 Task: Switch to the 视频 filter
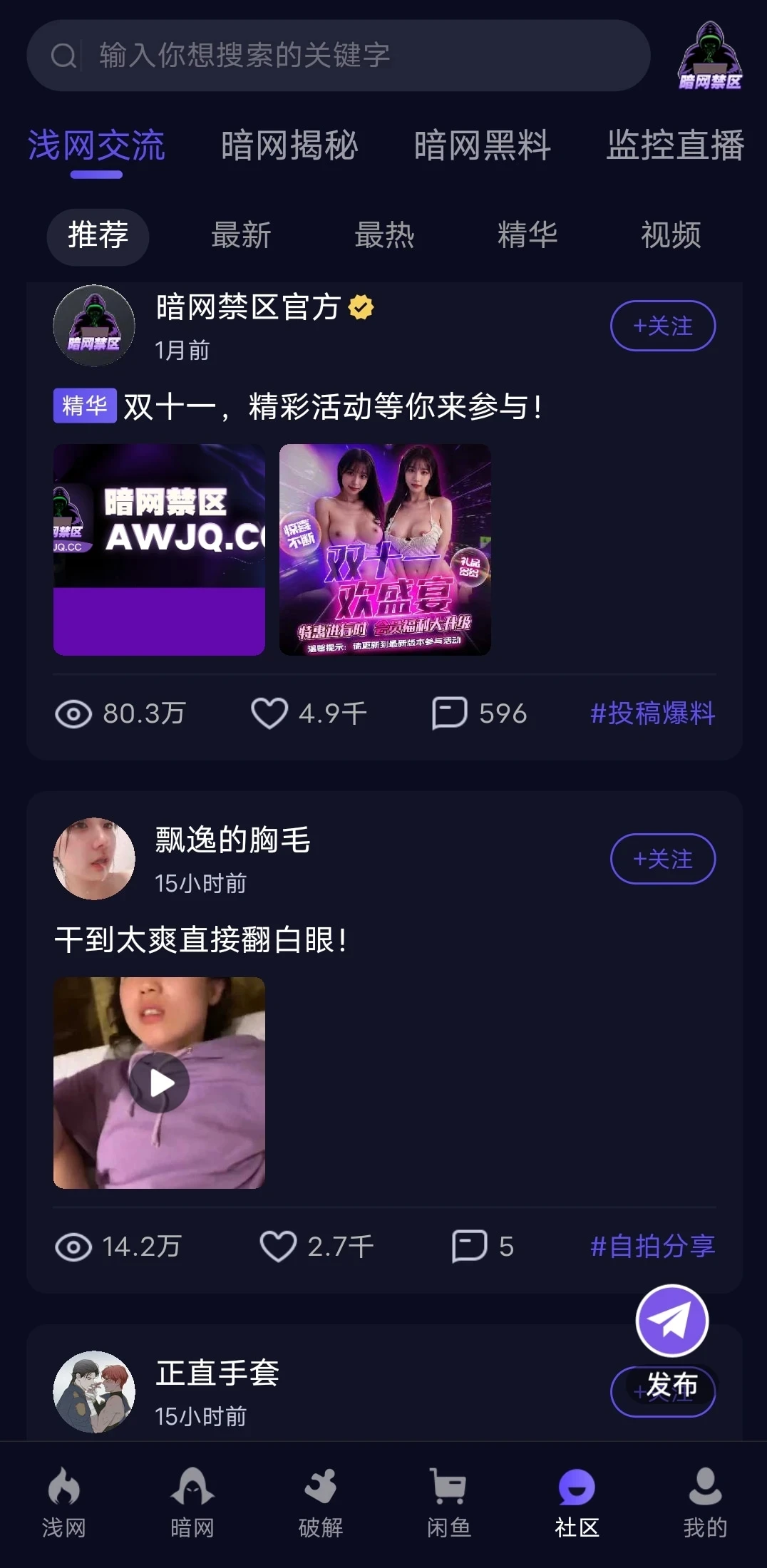[671, 235]
